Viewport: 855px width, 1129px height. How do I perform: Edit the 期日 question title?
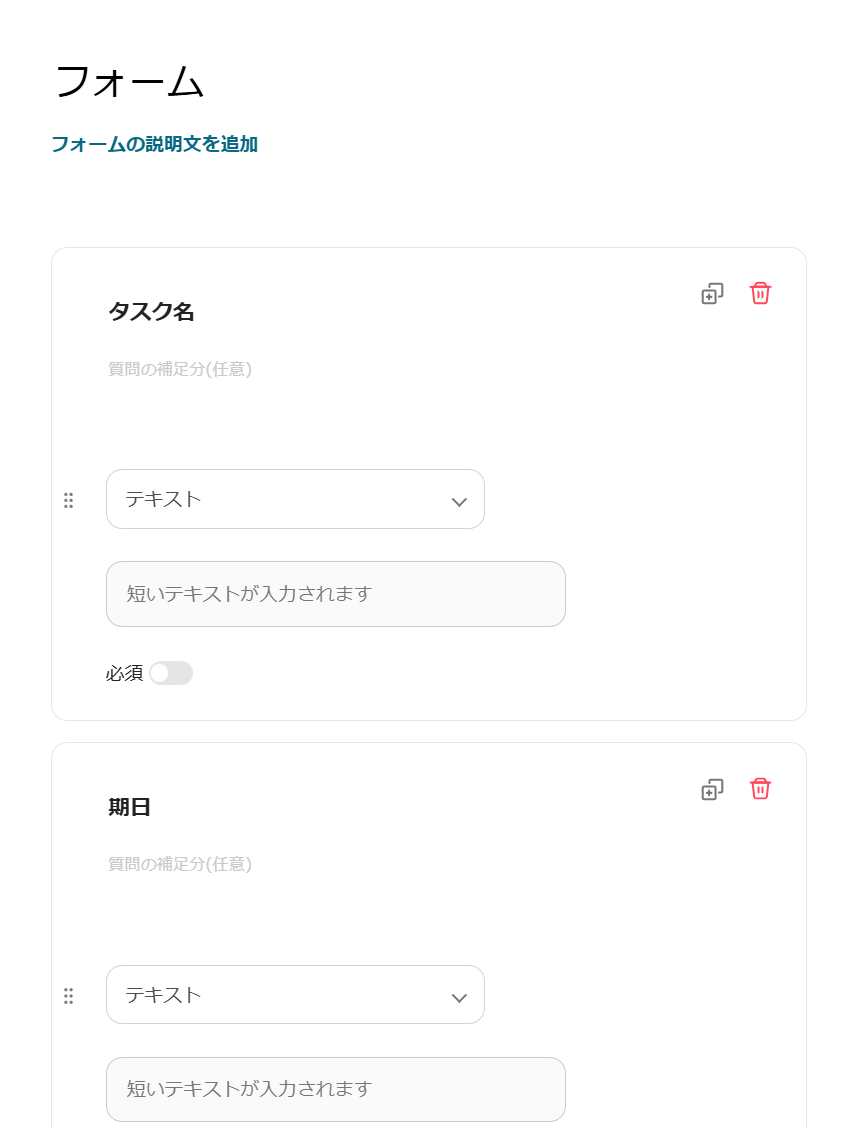pyautogui.click(x=130, y=807)
